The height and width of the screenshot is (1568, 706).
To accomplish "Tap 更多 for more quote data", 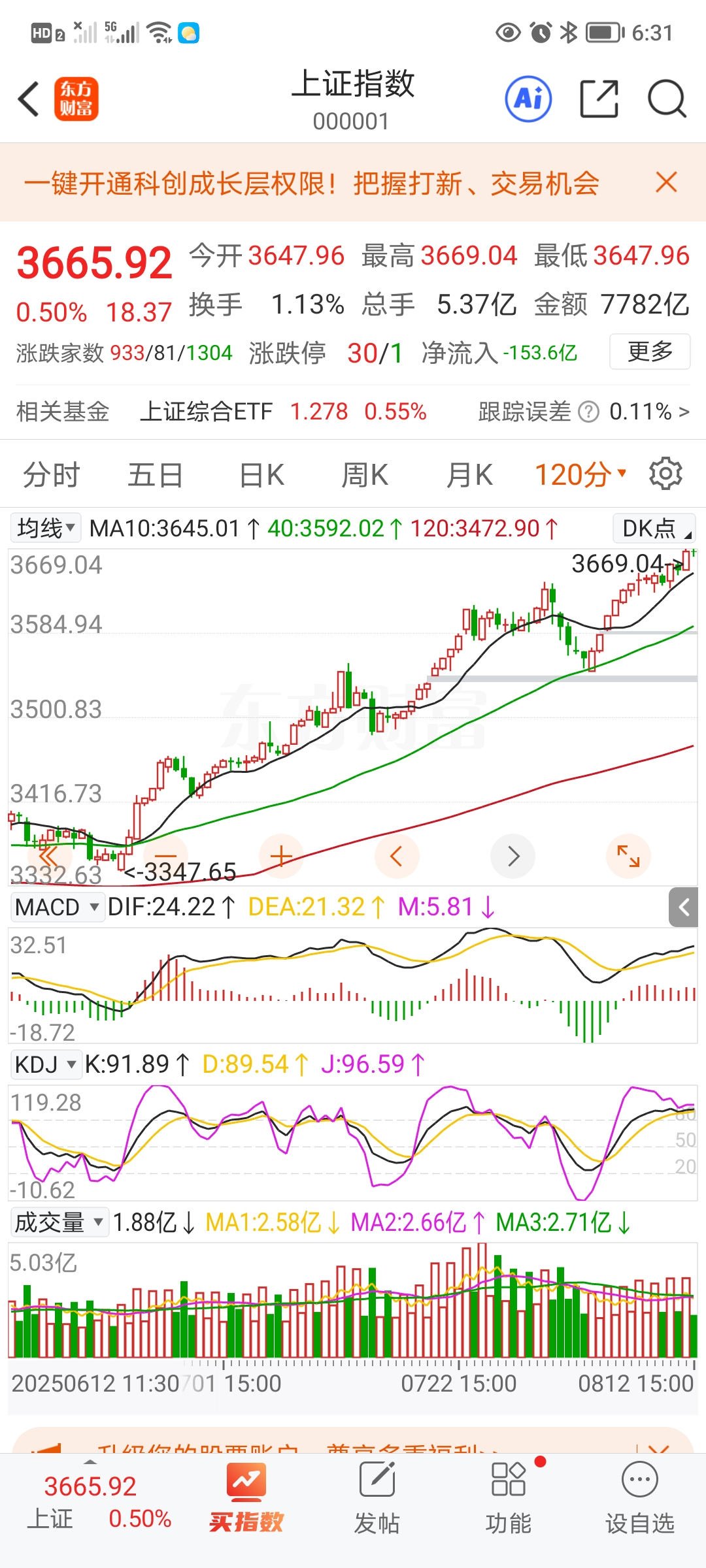I will [649, 351].
